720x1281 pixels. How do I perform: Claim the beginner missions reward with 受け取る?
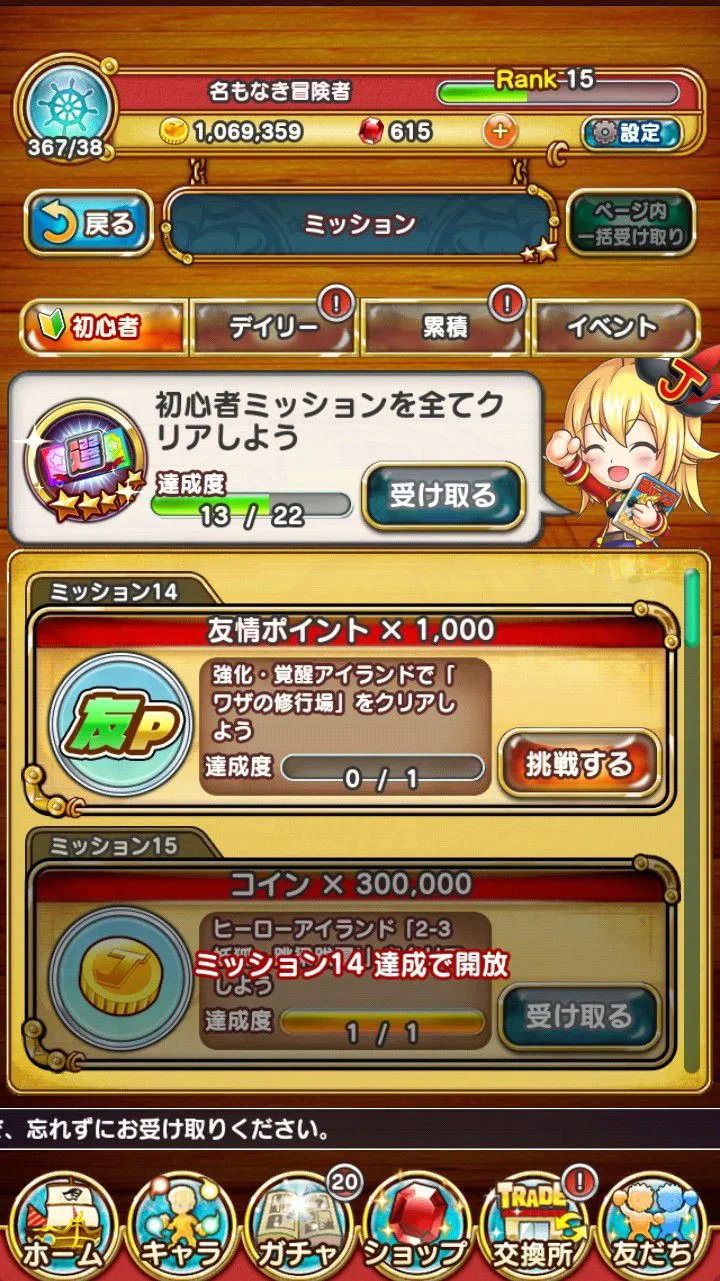(442, 495)
